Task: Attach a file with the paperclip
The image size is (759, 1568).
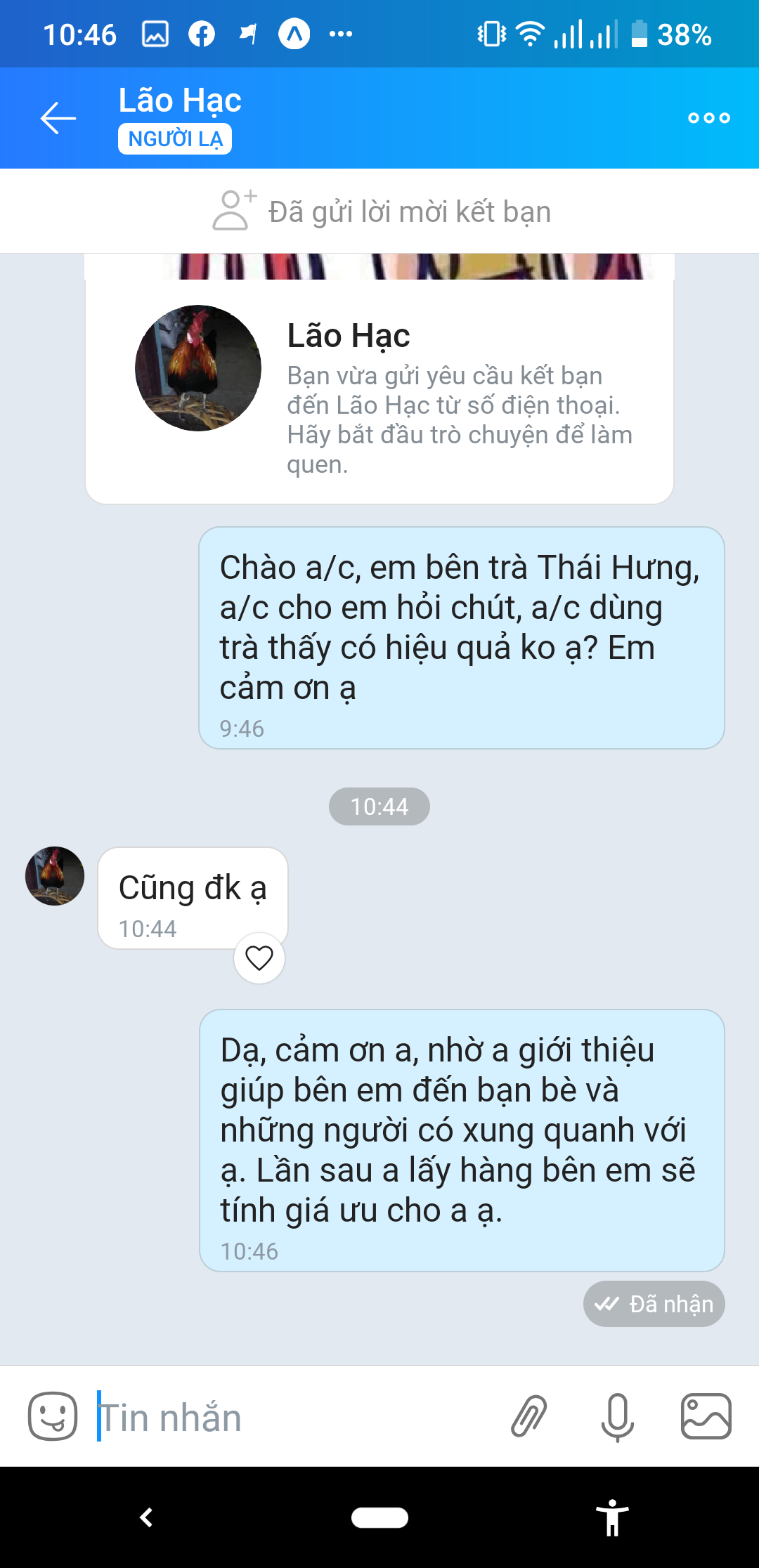Action: click(528, 1416)
